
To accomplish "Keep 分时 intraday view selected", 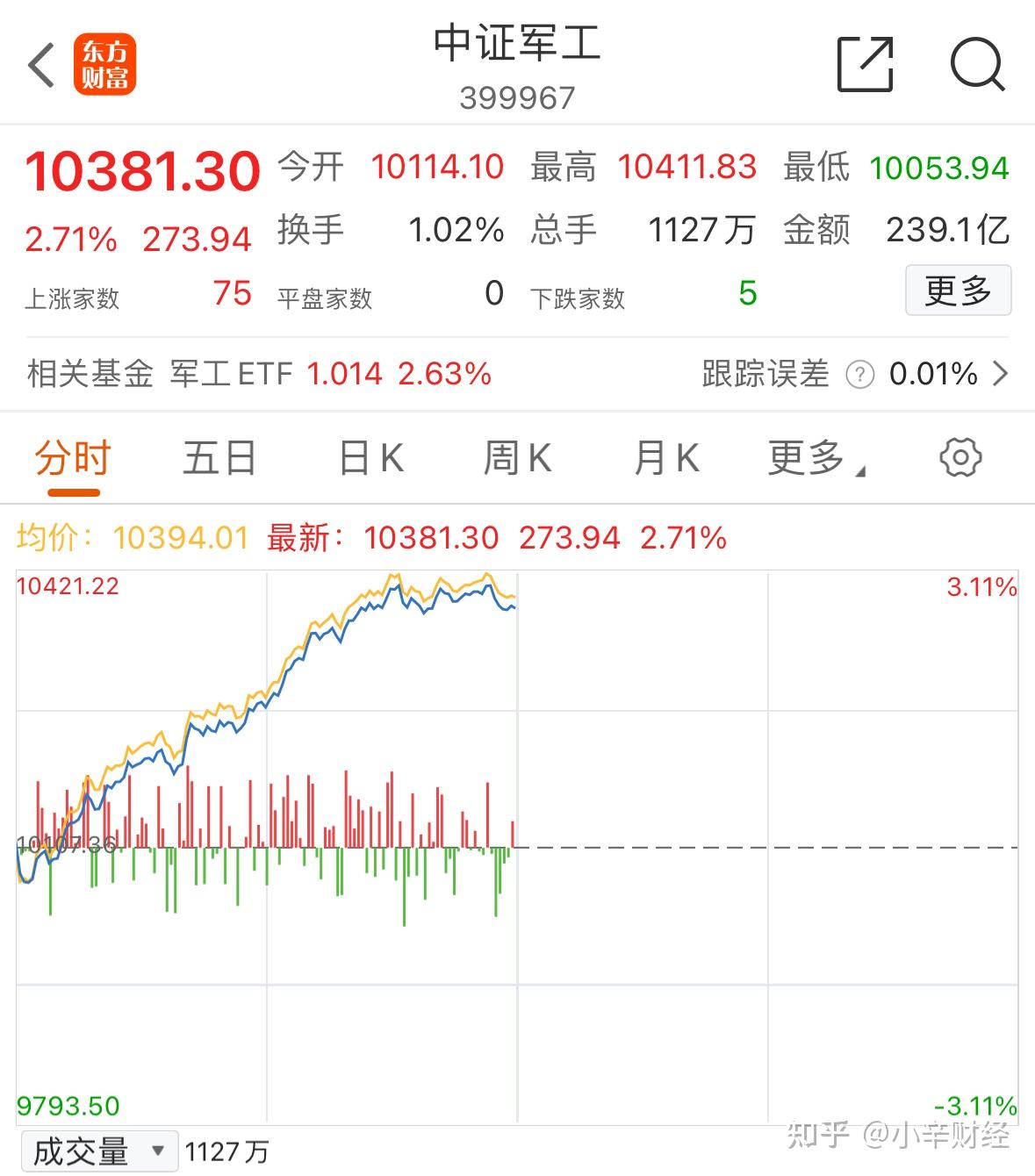I will point(73,456).
